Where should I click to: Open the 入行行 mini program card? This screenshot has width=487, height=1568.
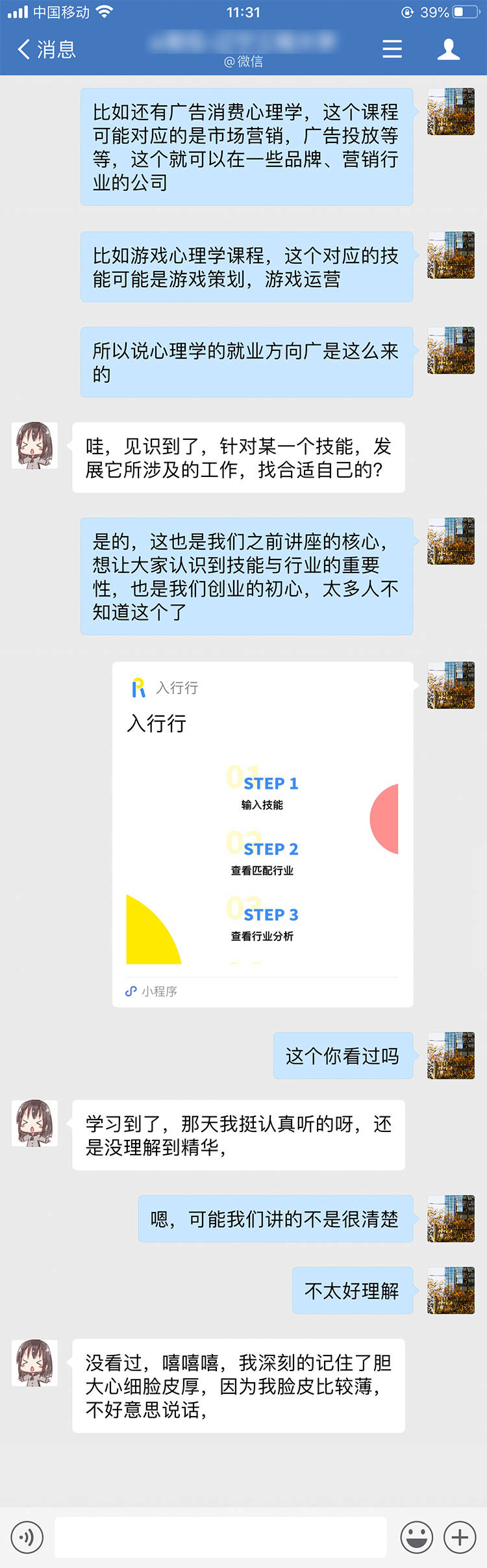click(x=262, y=834)
